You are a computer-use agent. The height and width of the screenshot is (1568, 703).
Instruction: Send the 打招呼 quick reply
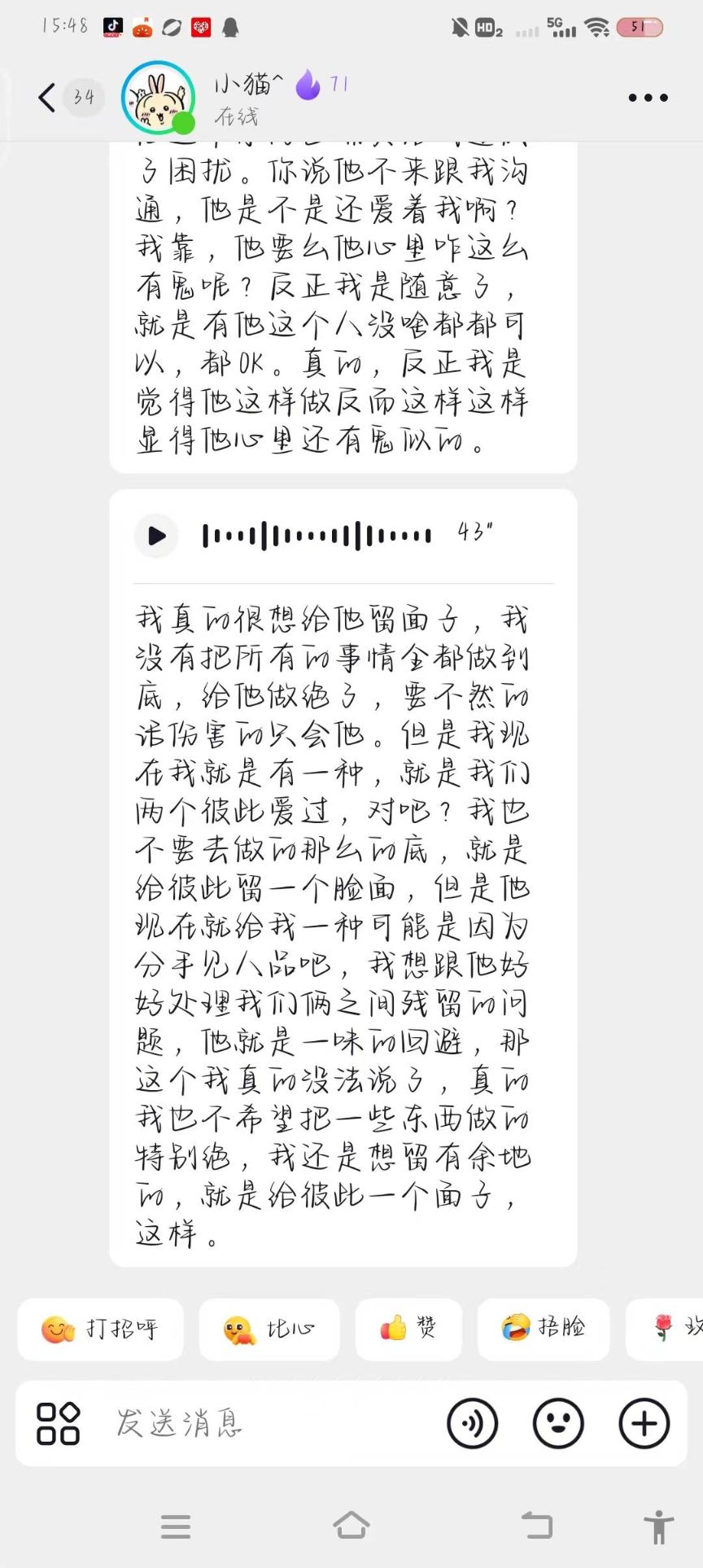pos(100,1329)
